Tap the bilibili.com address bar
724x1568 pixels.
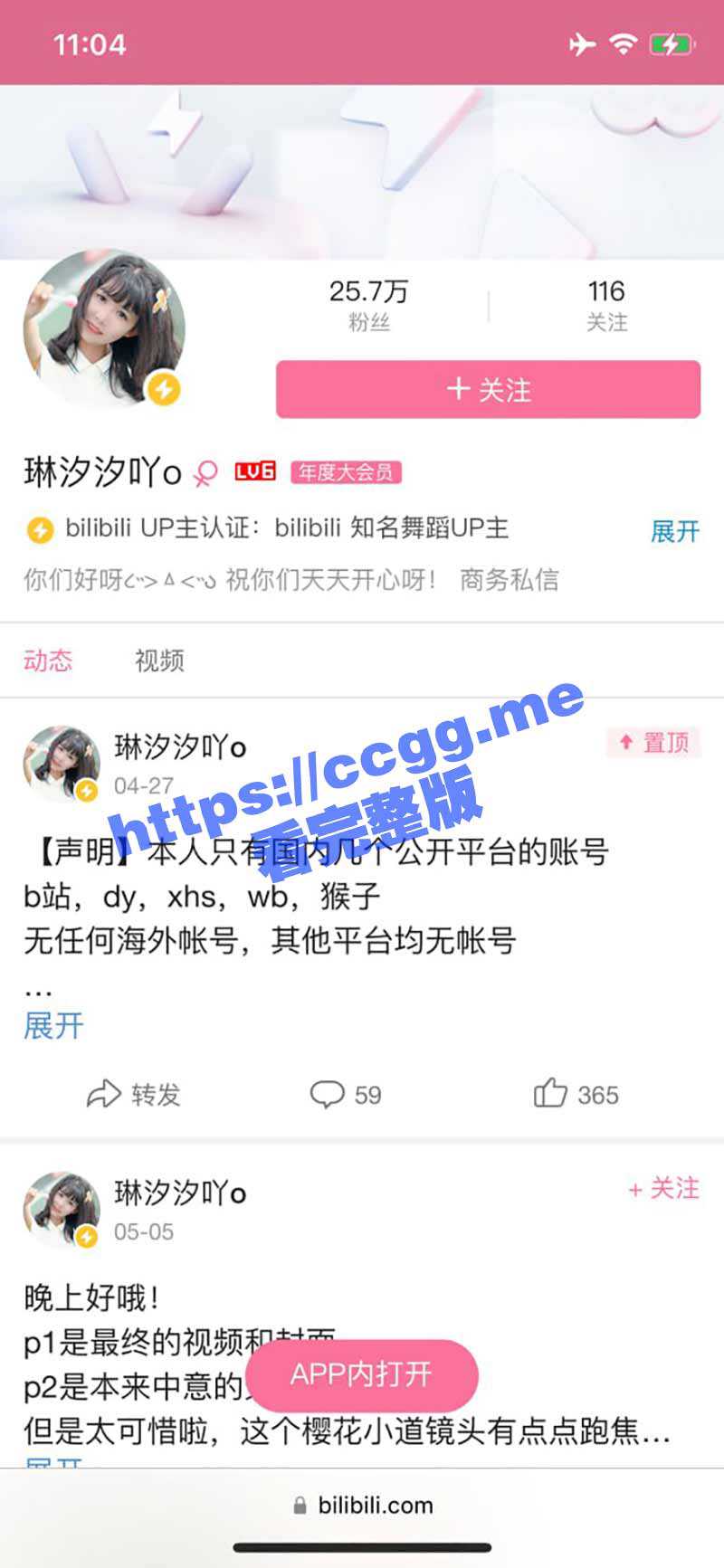tap(362, 1506)
